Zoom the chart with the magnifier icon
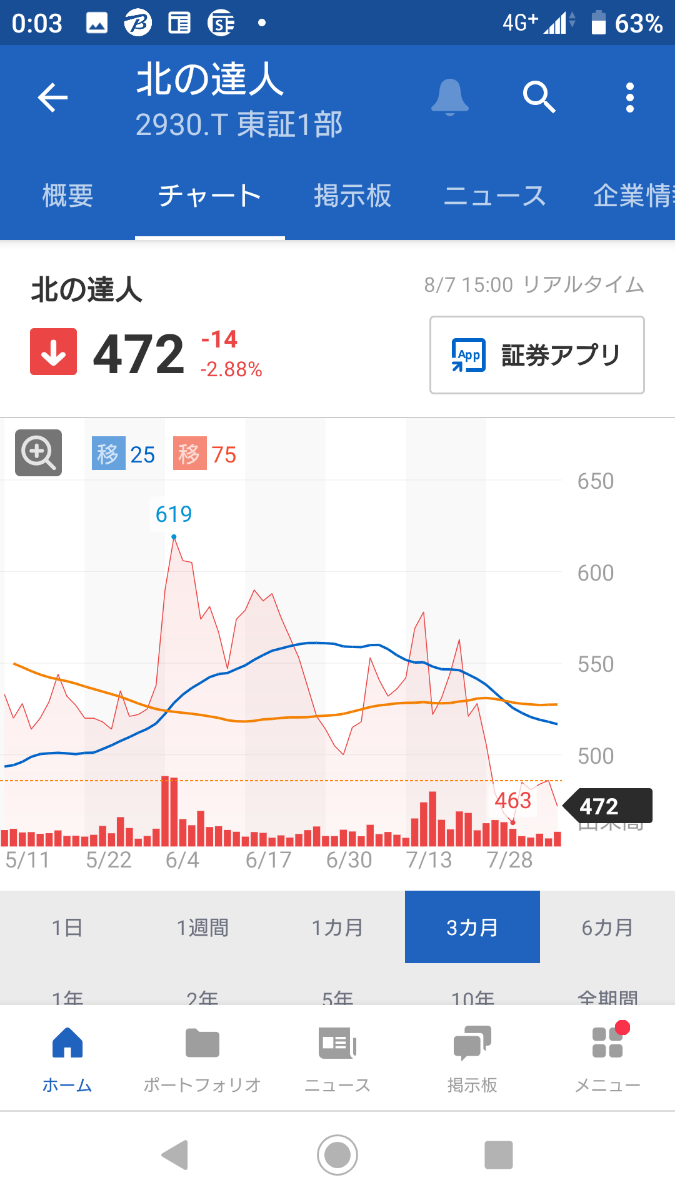 tap(38, 453)
